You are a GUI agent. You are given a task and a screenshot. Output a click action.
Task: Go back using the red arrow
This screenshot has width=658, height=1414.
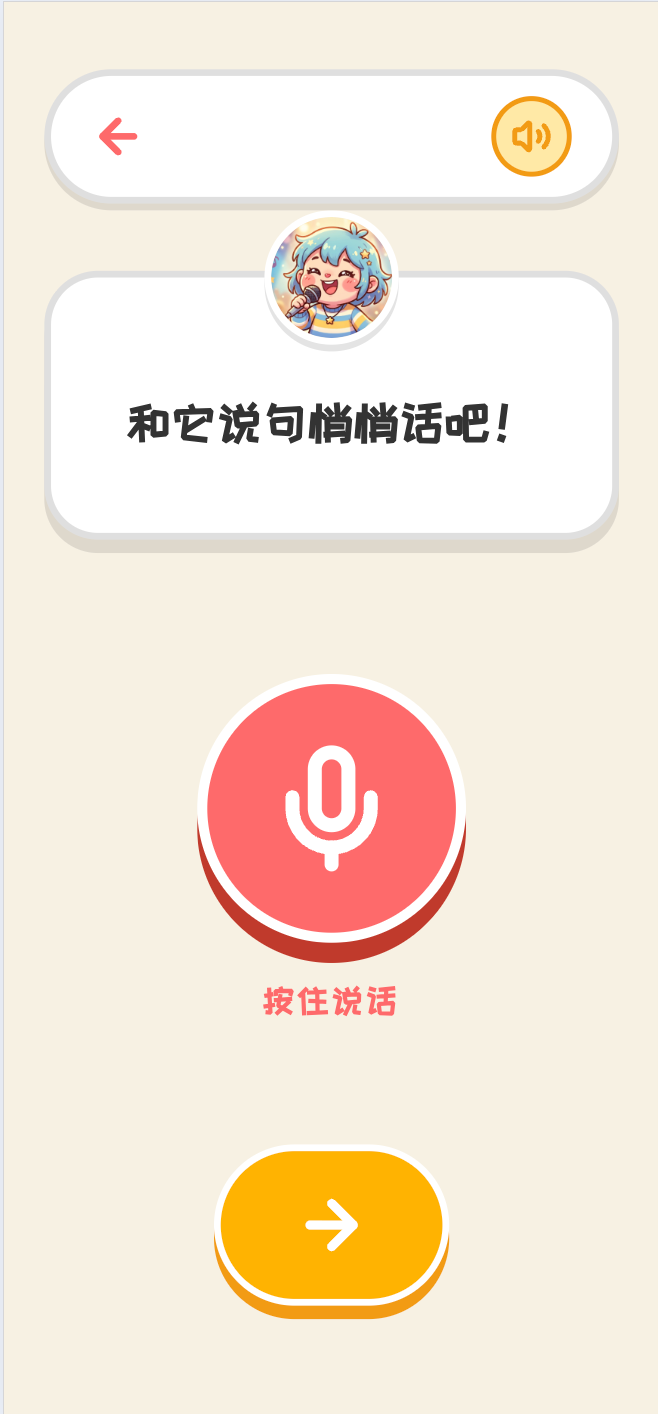coord(118,136)
